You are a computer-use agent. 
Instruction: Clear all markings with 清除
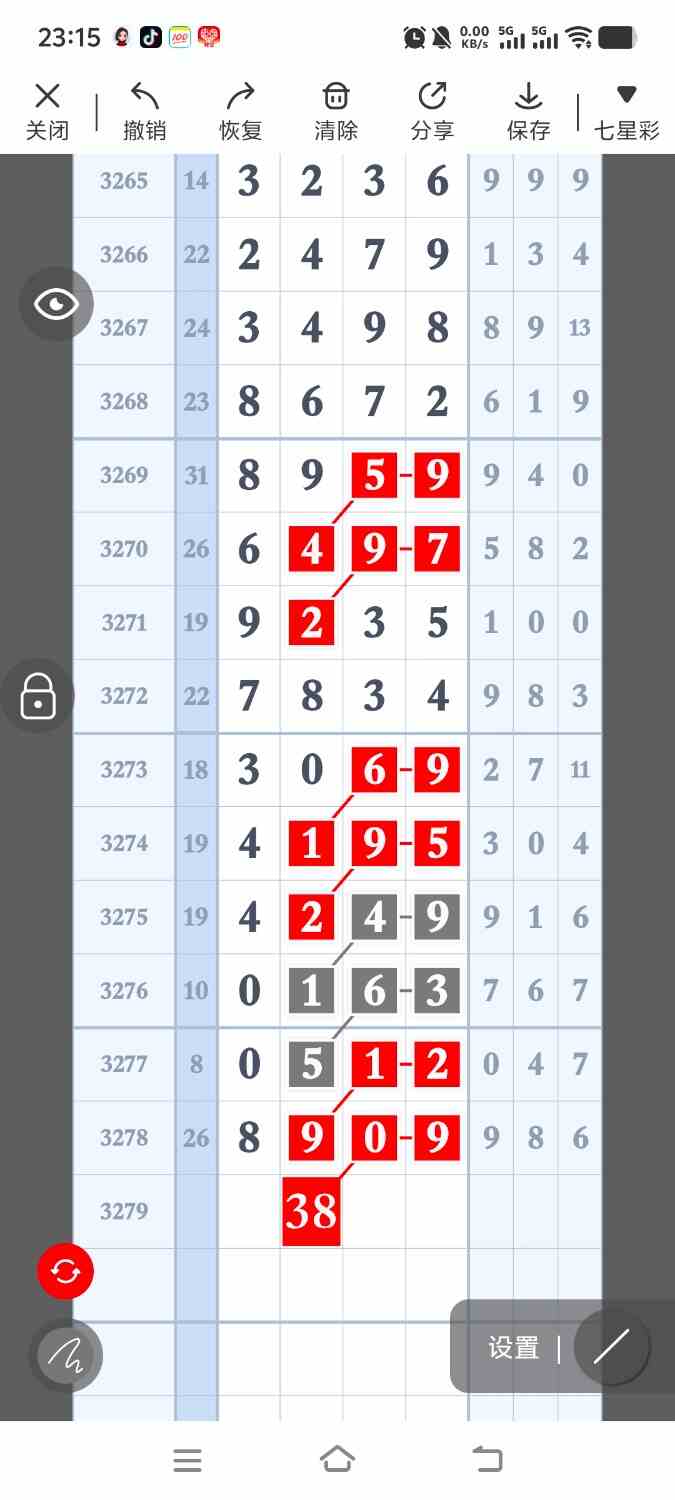[336, 112]
